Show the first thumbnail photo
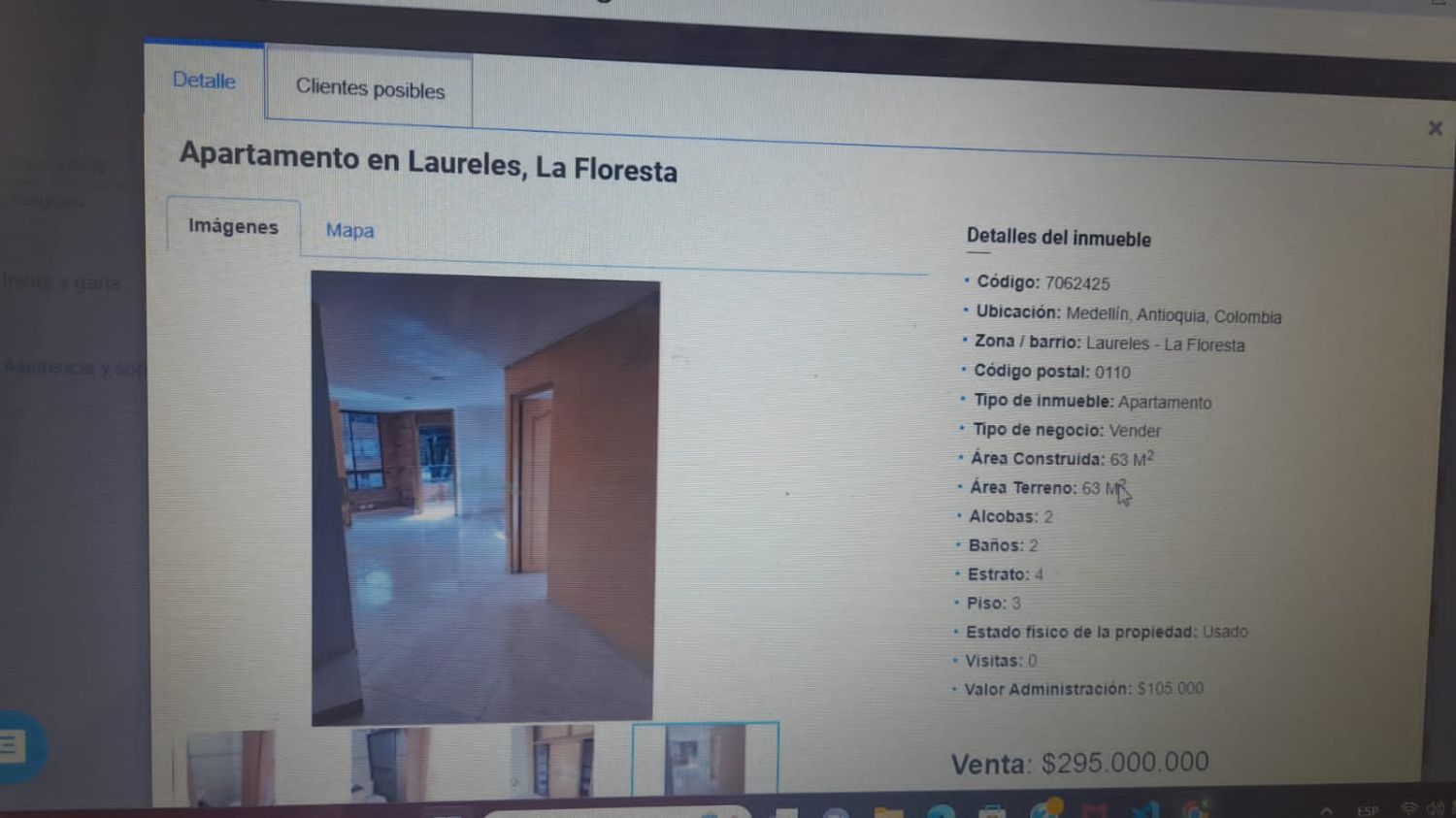The image size is (1456, 818). [227, 766]
